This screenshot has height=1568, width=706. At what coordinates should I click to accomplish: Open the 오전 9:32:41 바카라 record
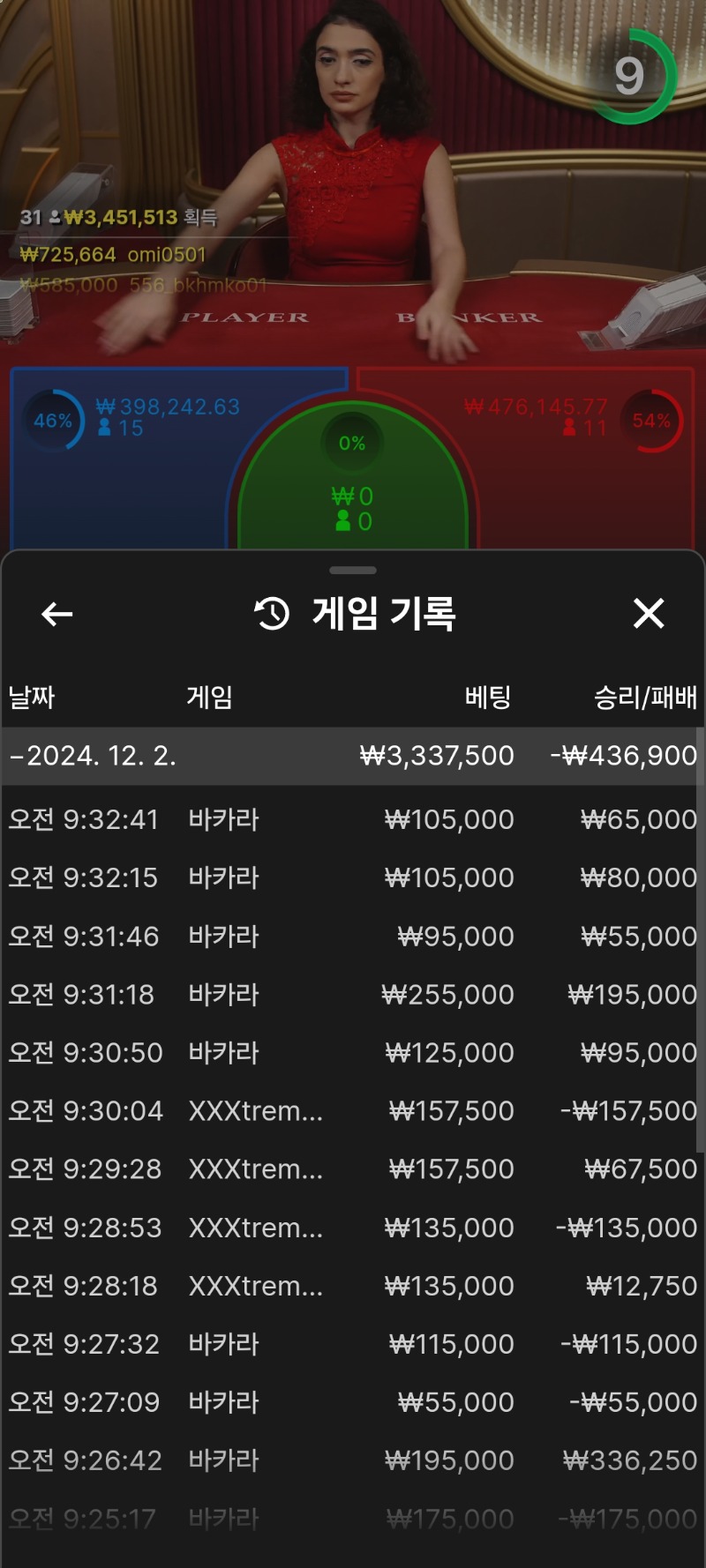click(353, 819)
